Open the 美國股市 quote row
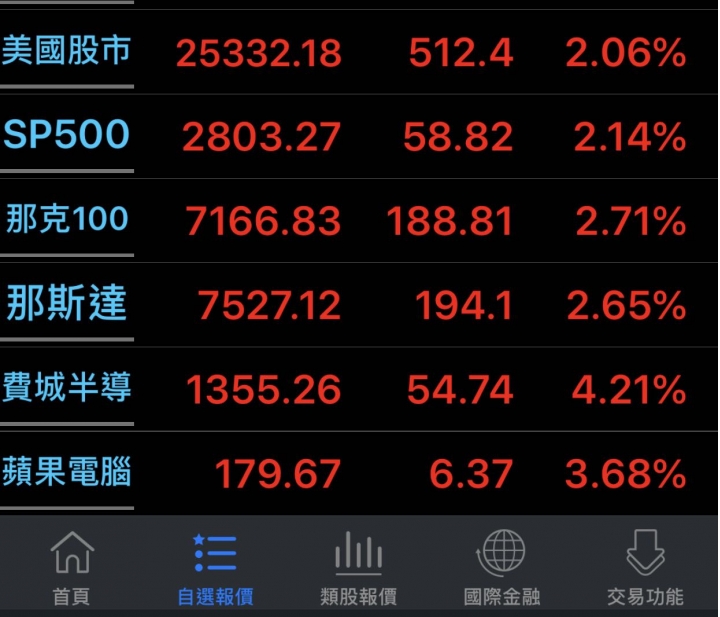This screenshot has height=617, width=720. [67, 52]
